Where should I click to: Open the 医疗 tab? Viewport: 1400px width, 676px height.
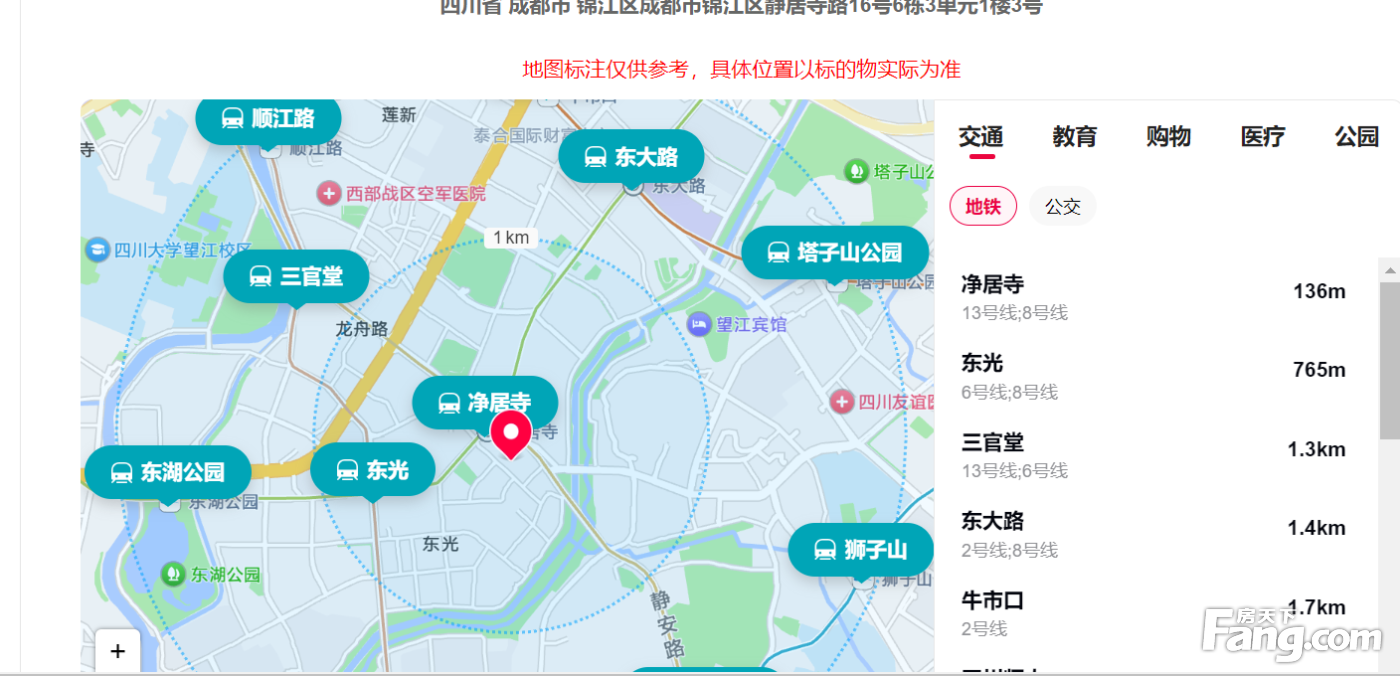click(1262, 137)
